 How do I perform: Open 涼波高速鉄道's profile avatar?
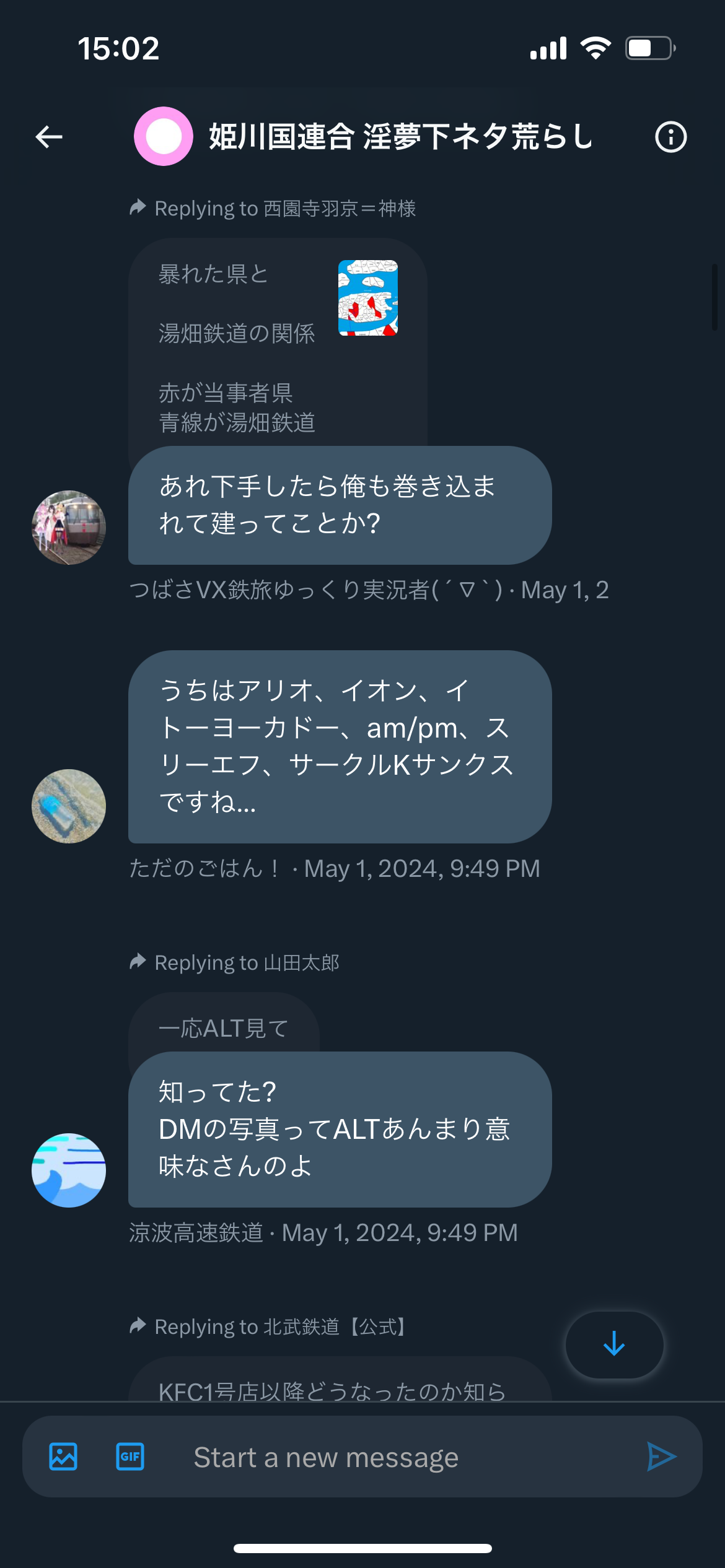(69, 1170)
